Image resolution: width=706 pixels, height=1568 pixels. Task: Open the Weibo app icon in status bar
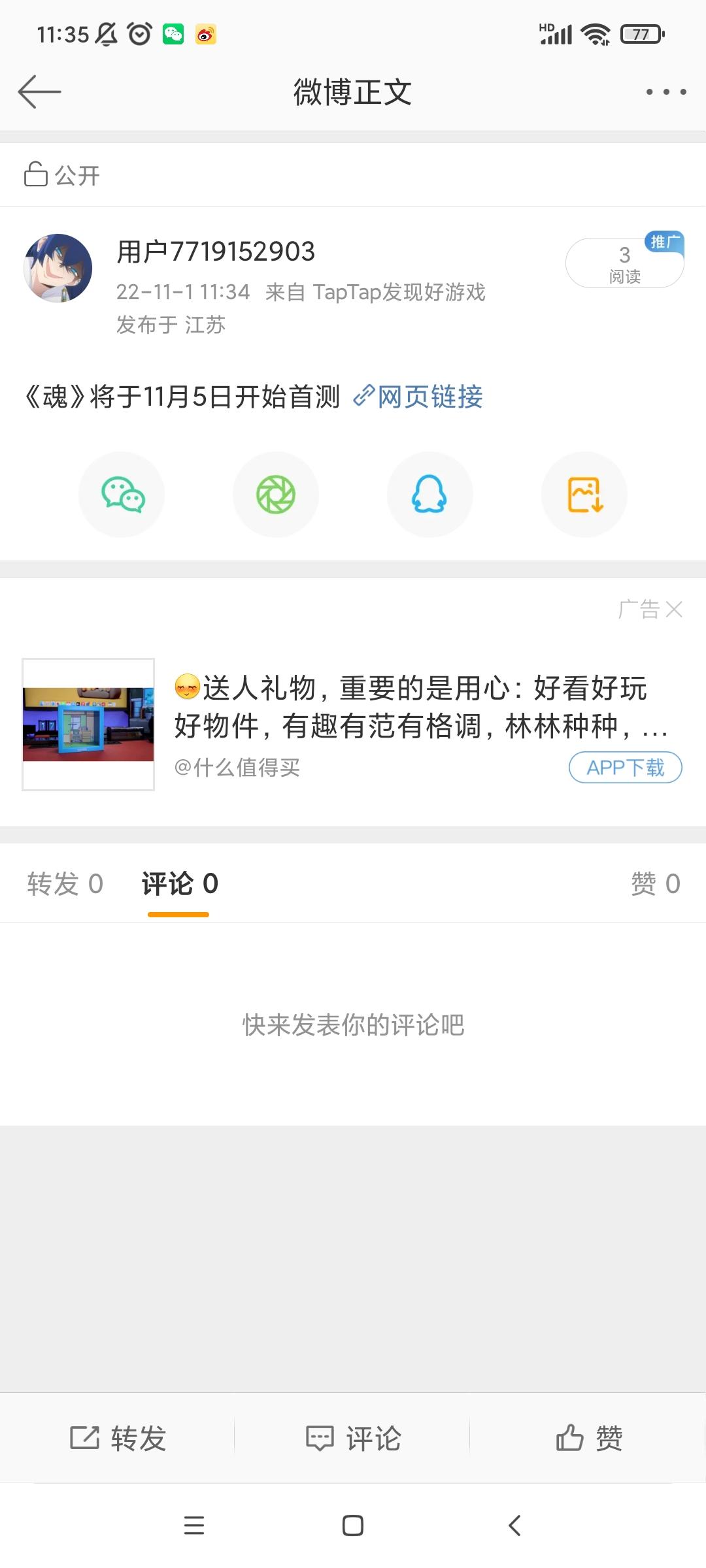point(205,33)
